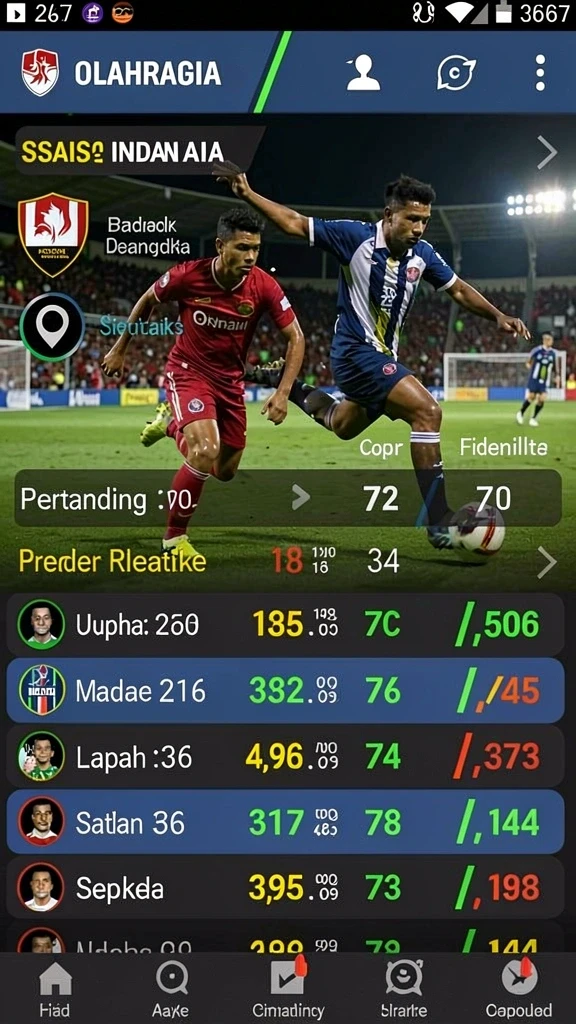Switch to the Hiad home tab
576x1024 pixels.
[x=55, y=989]
